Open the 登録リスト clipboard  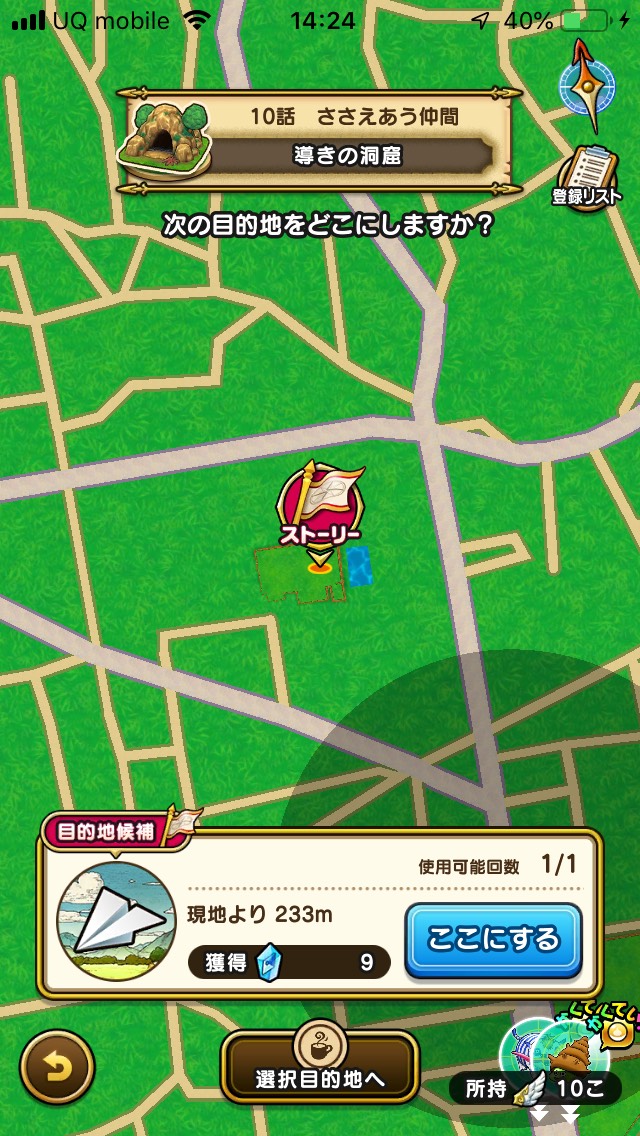587,177
